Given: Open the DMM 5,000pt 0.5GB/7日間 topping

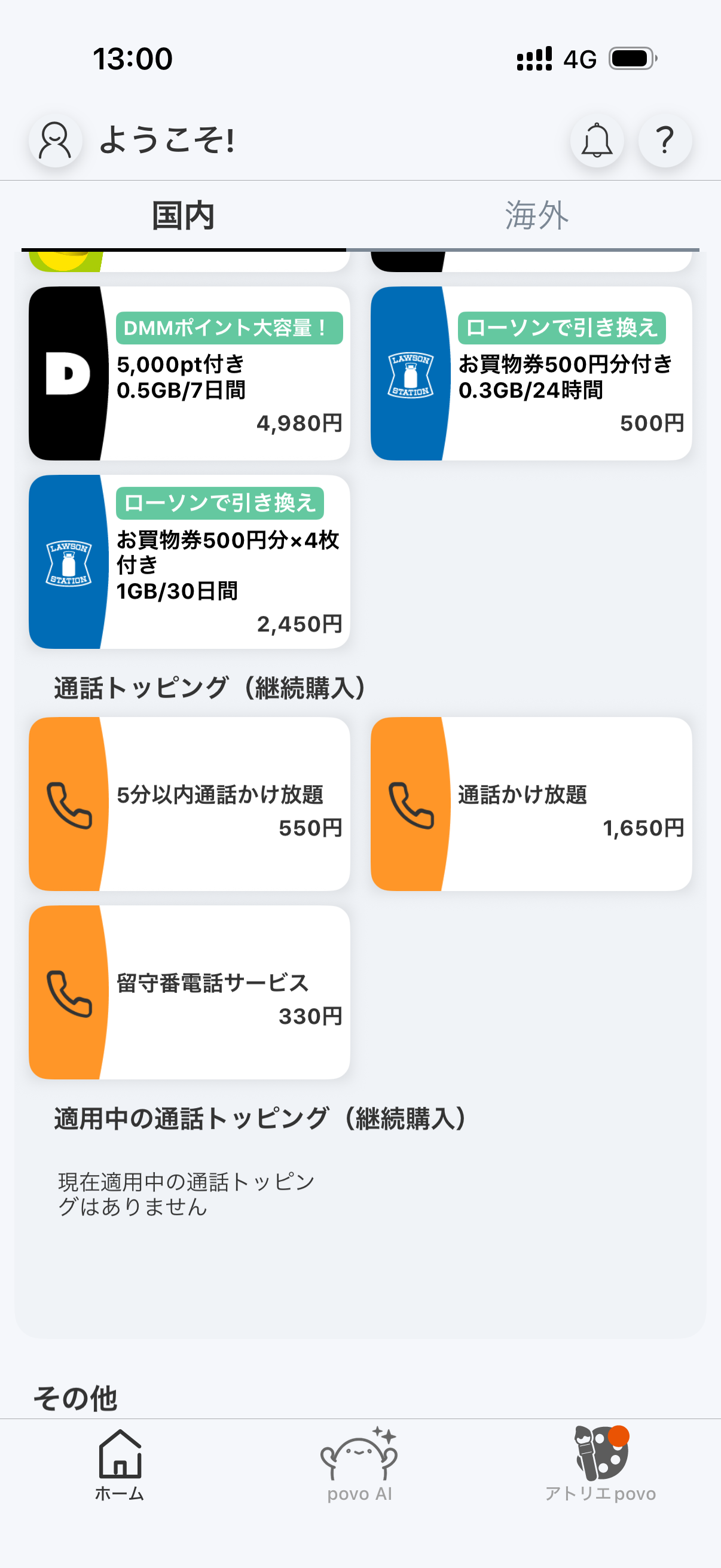Looking at the screenshot, I should click(x=190, y=373).
